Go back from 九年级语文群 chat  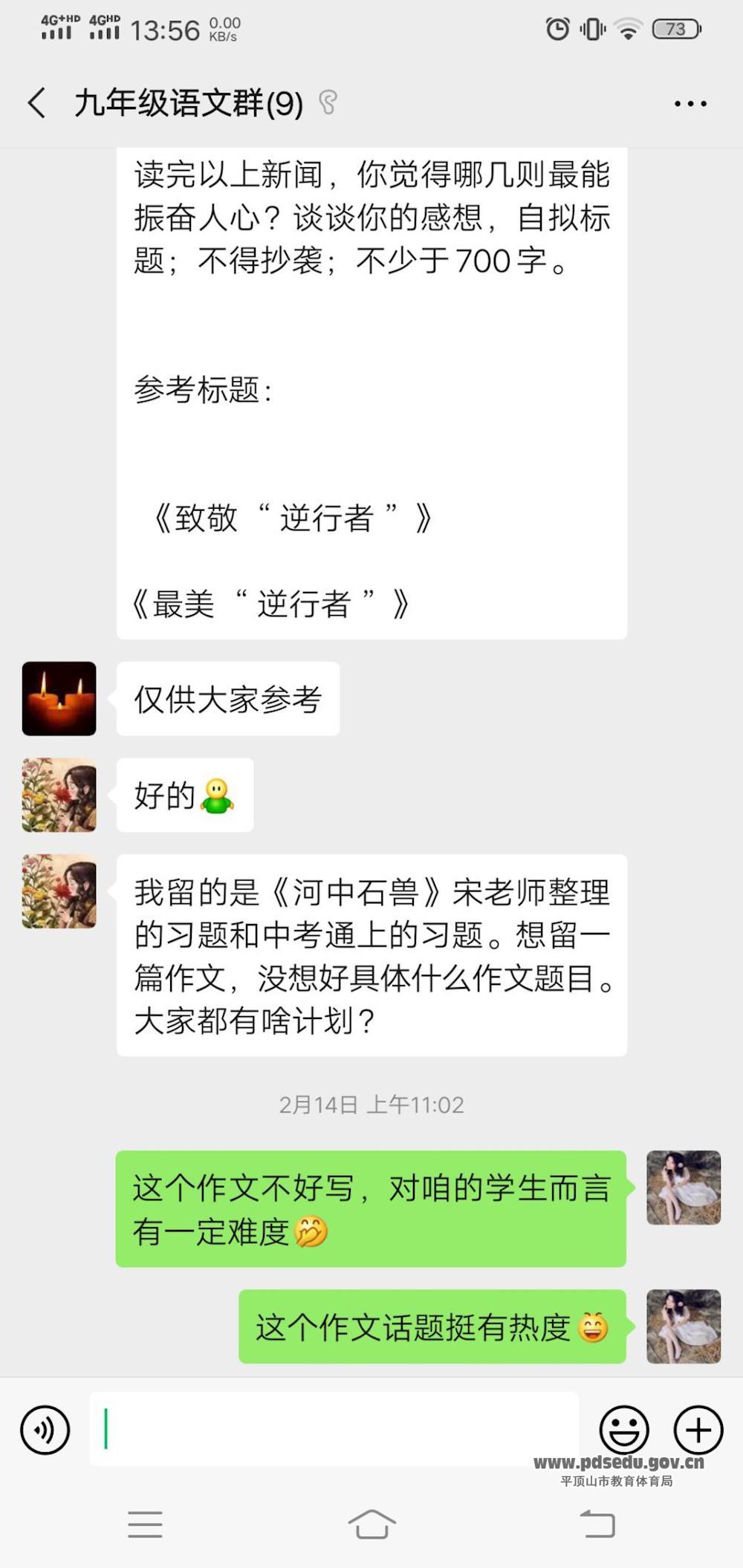pos(37,103)
